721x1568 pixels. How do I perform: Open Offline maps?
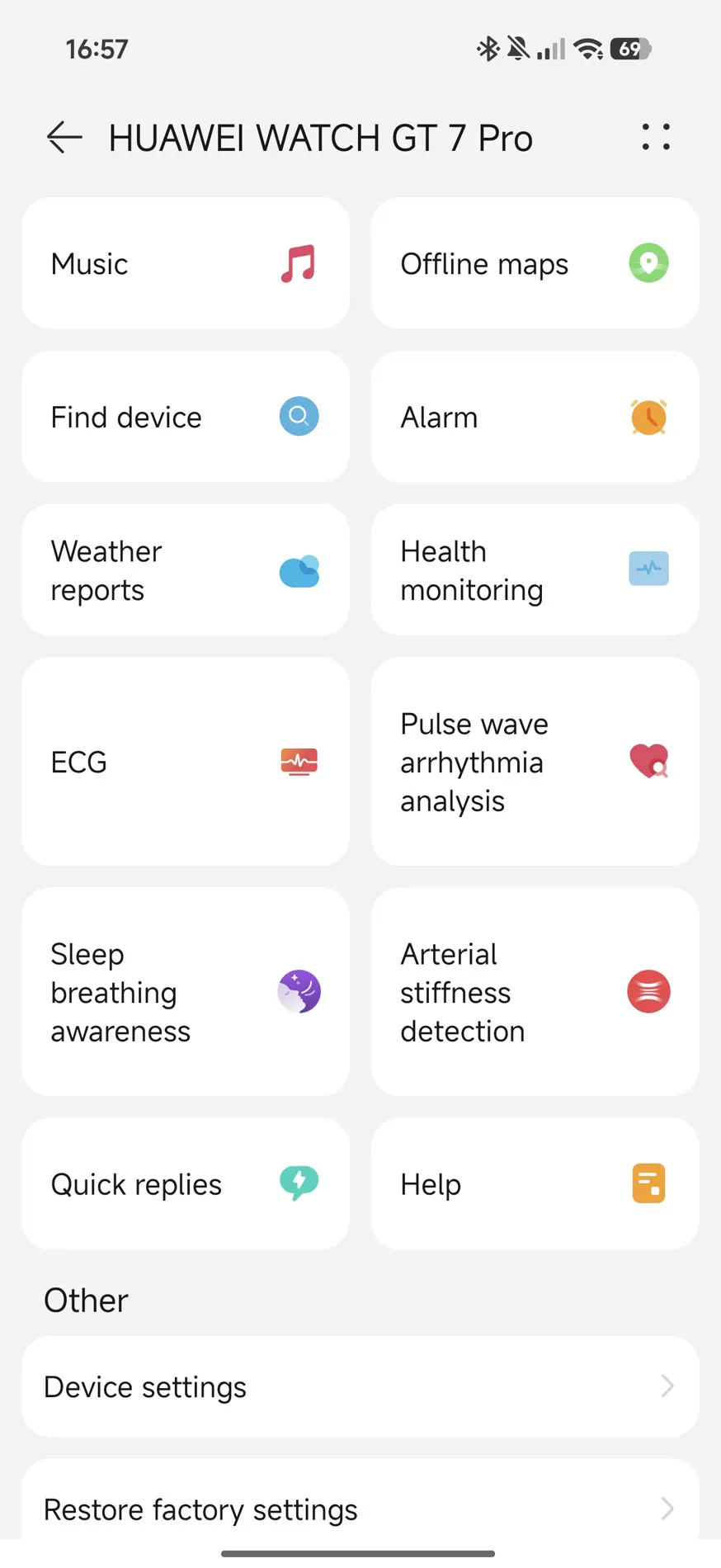pyautogui.click(x=535, y=263)
